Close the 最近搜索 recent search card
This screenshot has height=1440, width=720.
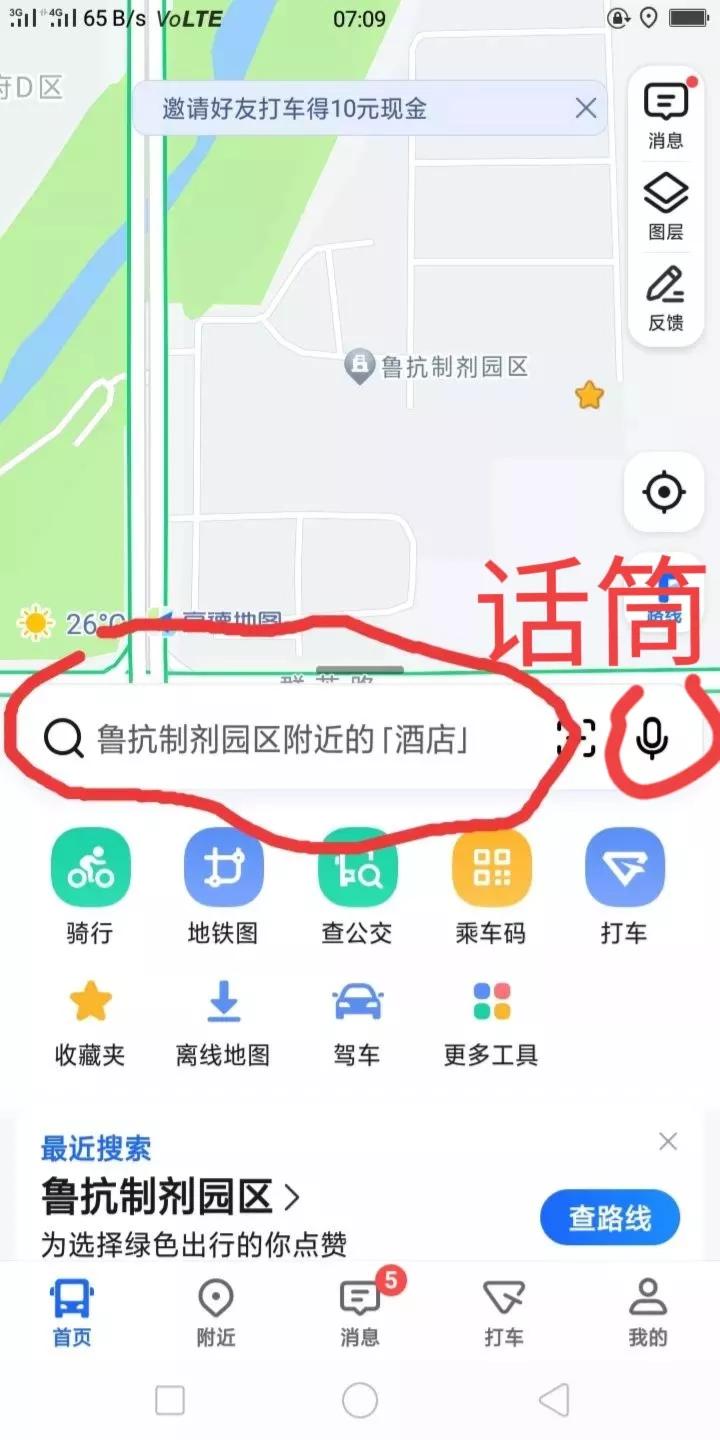668,1140
